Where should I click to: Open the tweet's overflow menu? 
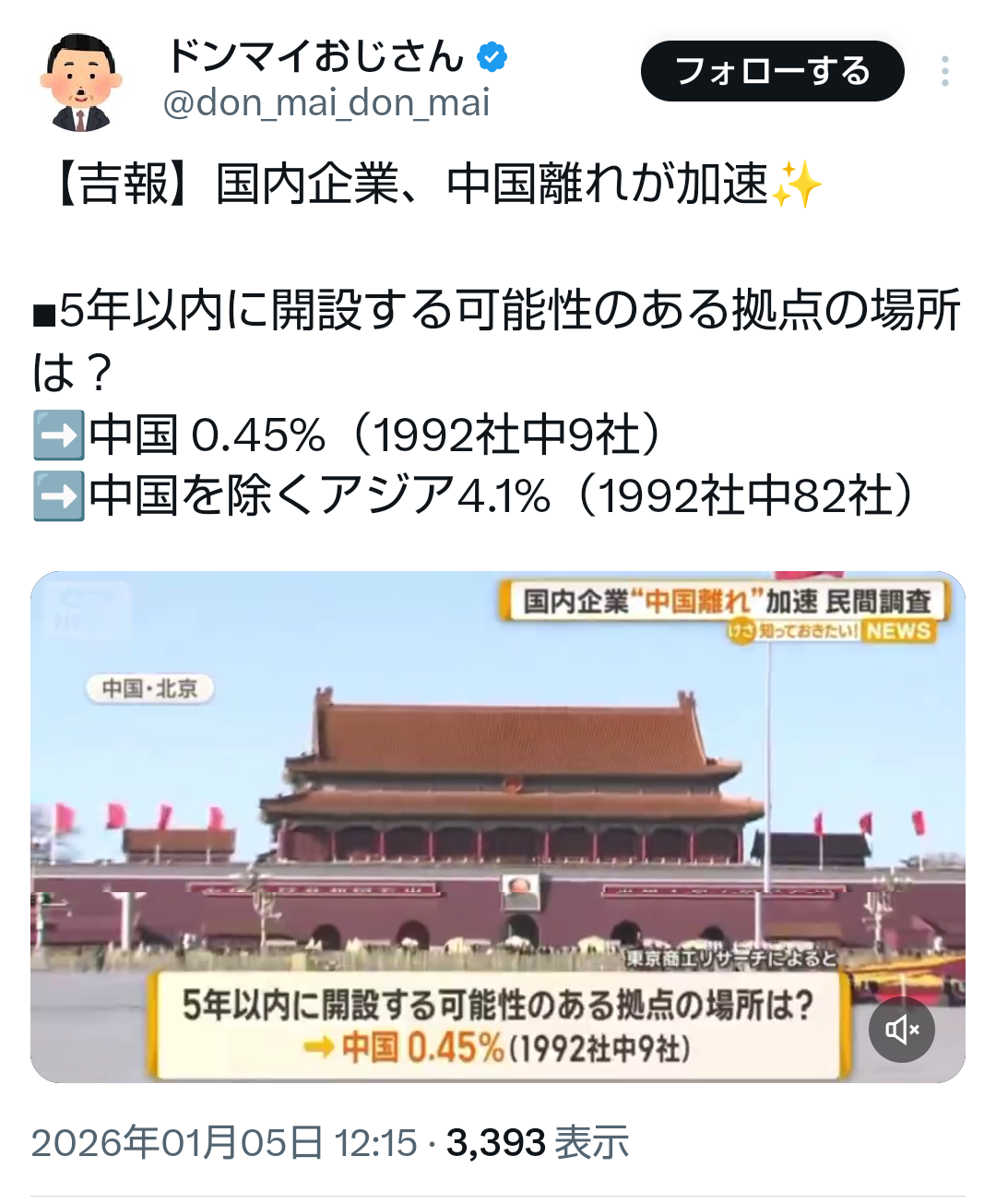944,71
